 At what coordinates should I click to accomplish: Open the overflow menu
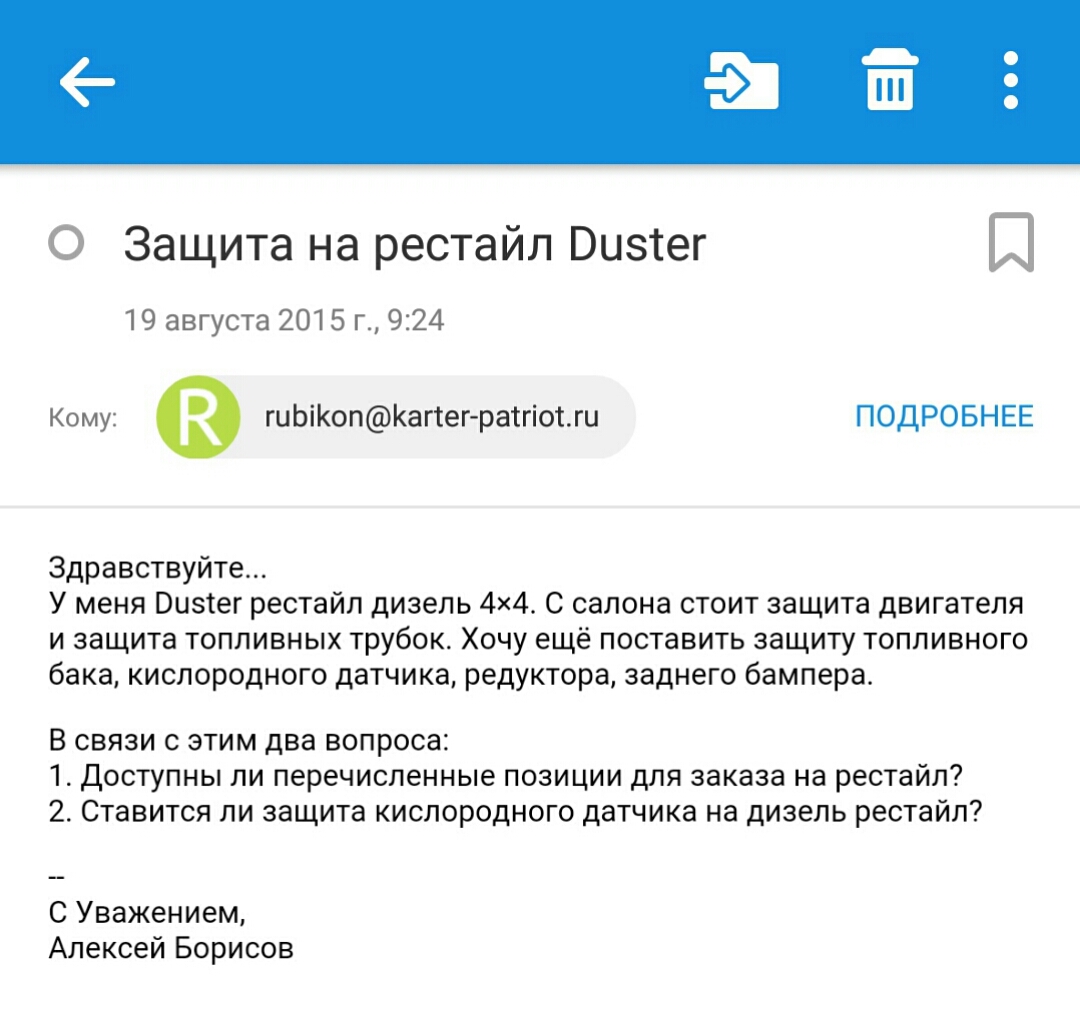pyautogui.click(x=1010, y=80)
